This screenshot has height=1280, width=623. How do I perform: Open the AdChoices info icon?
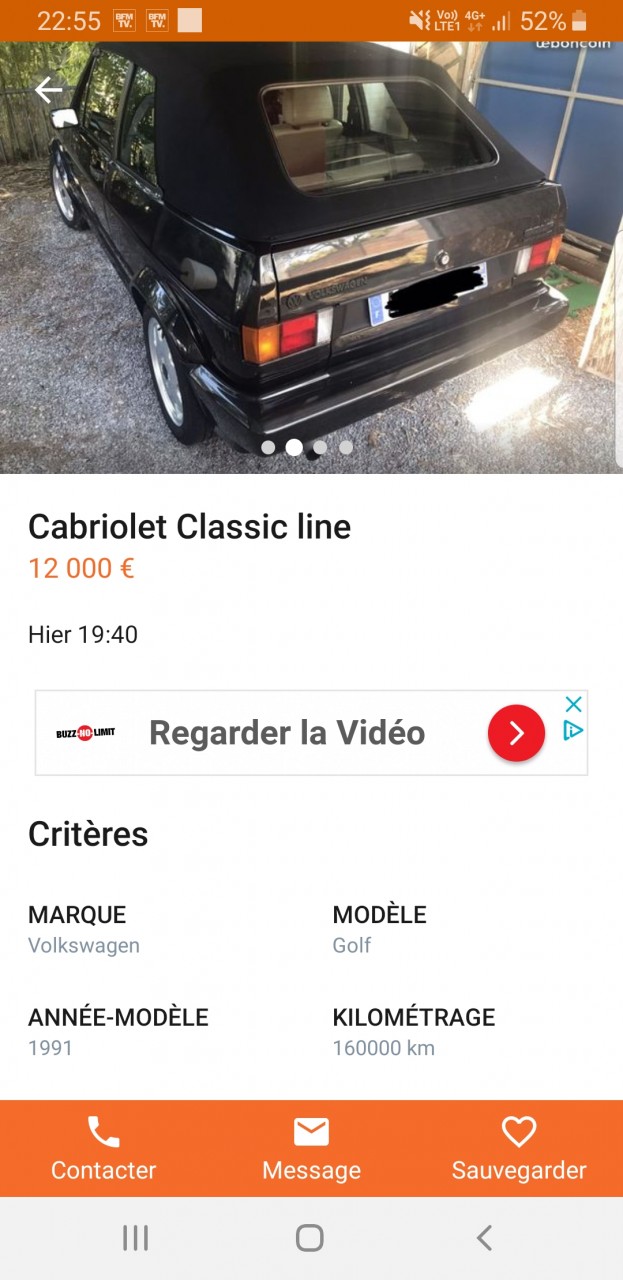coord(573,731)
